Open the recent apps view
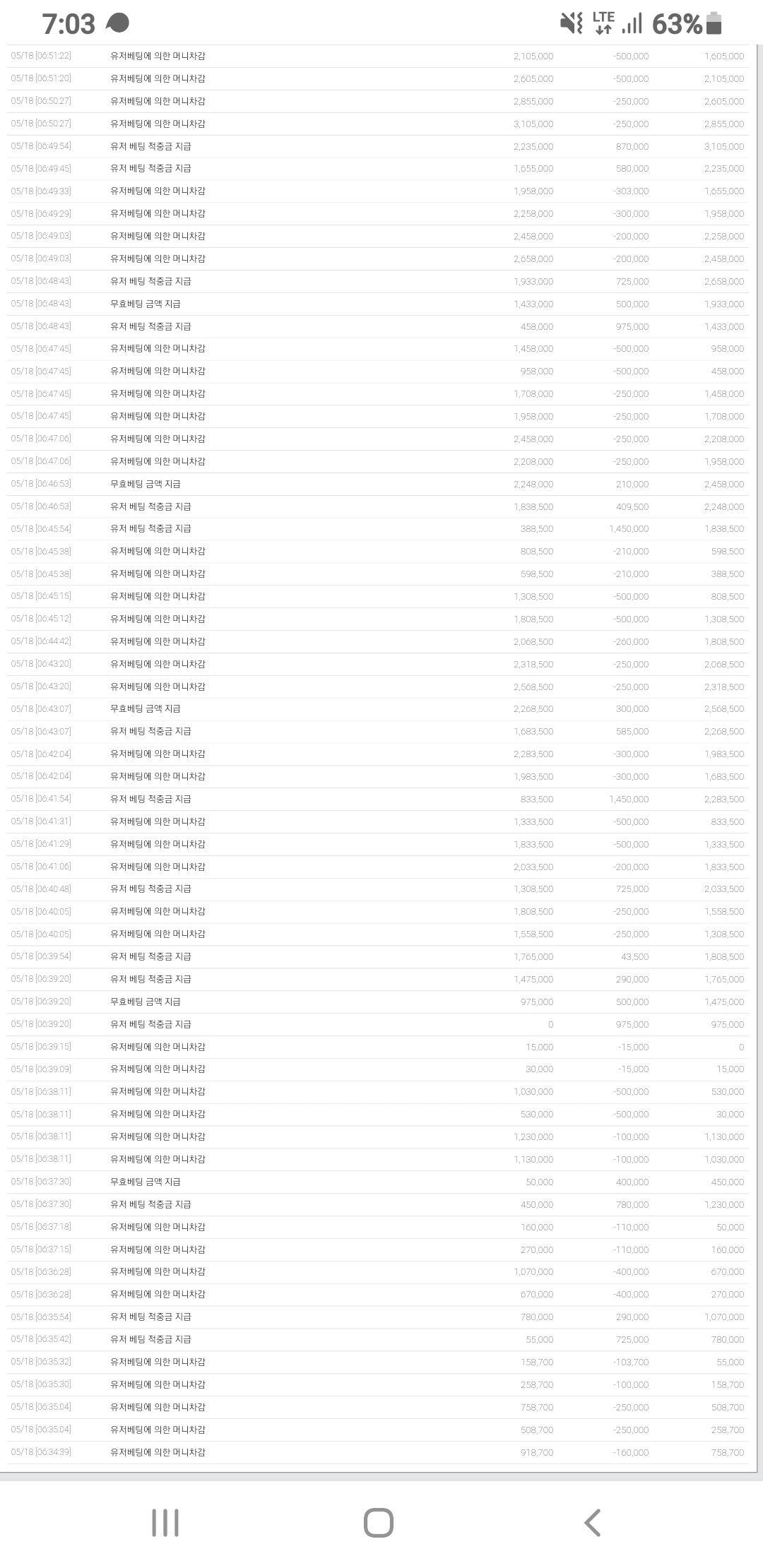The image size is (763, 1568). coord(165,1522)
